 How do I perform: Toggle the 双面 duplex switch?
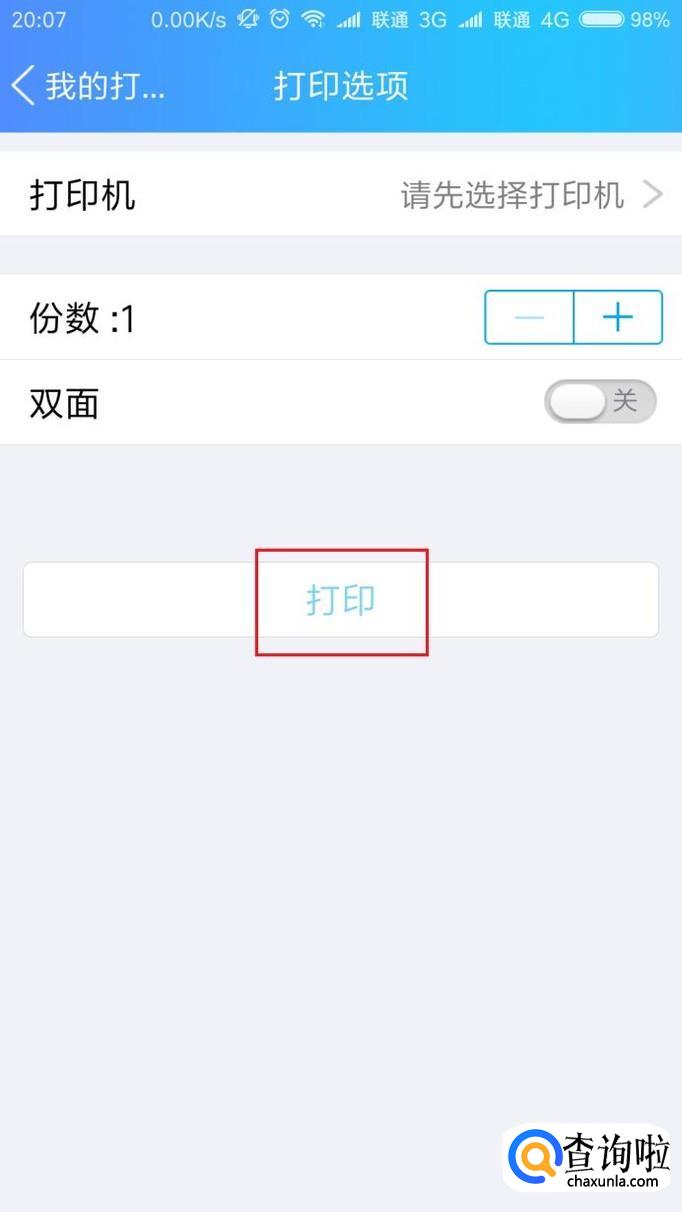[600, 402]
